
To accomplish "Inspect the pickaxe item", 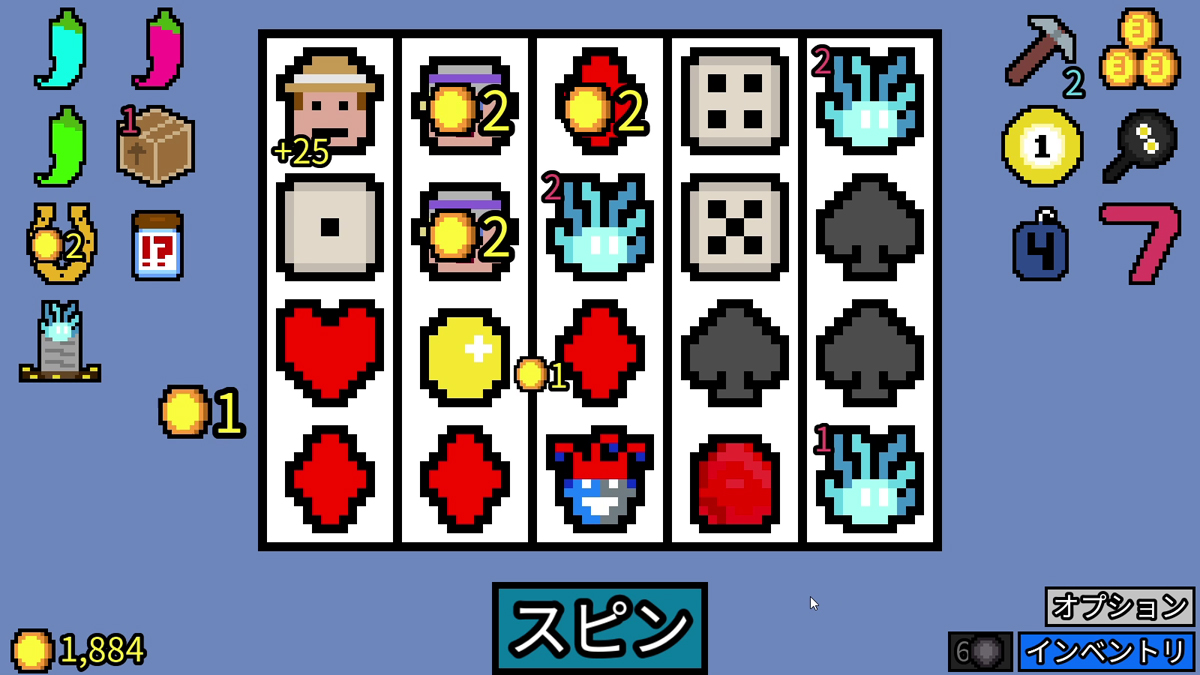I will tap(1042, 50).
